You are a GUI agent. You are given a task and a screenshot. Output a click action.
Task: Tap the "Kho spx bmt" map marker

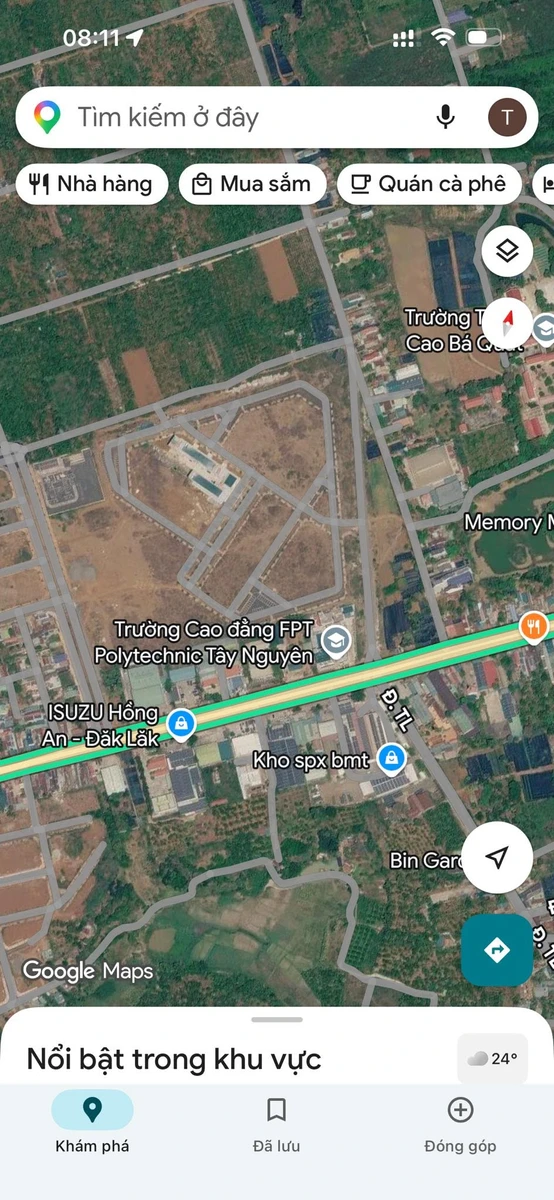(x=394, y=757)
